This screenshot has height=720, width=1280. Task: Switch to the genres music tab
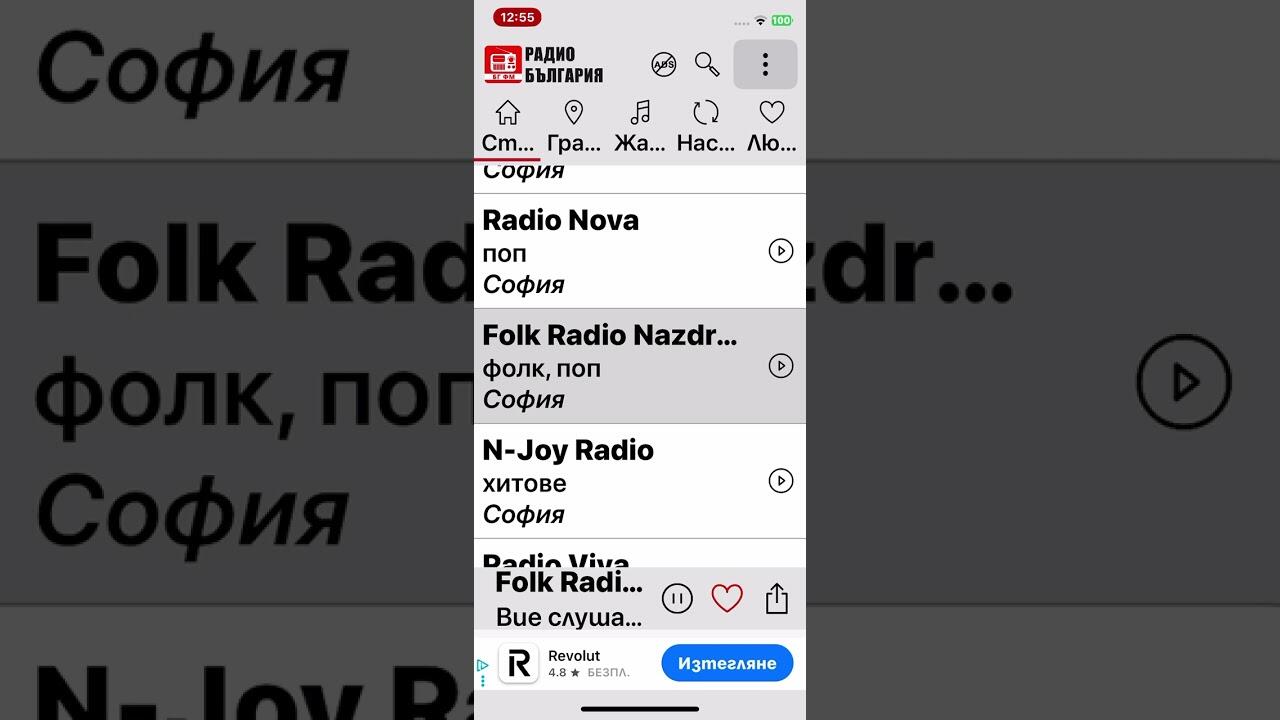(640, 127)
